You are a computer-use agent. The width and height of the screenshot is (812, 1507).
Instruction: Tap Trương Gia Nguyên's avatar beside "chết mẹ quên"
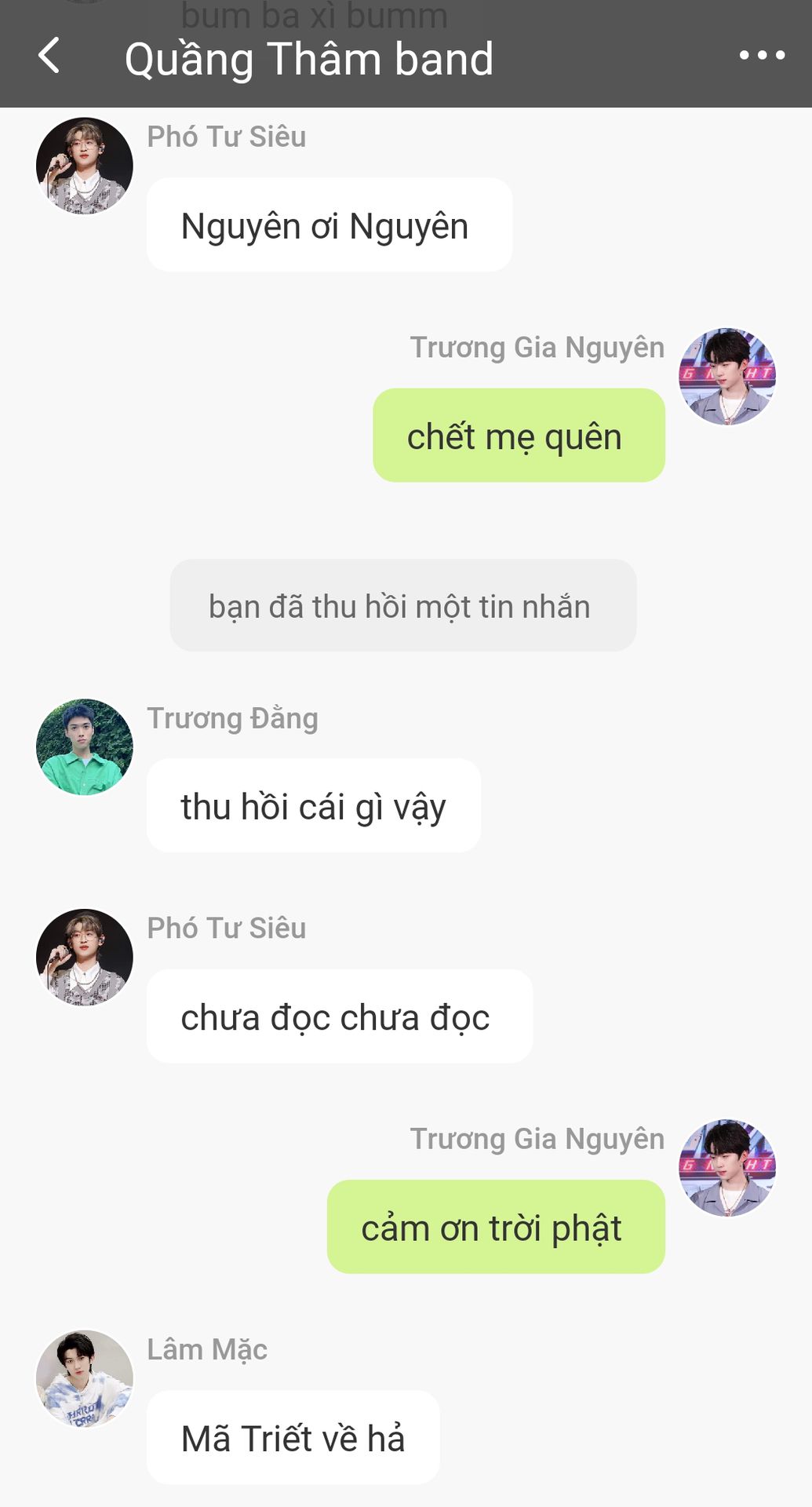coord(727,377)
